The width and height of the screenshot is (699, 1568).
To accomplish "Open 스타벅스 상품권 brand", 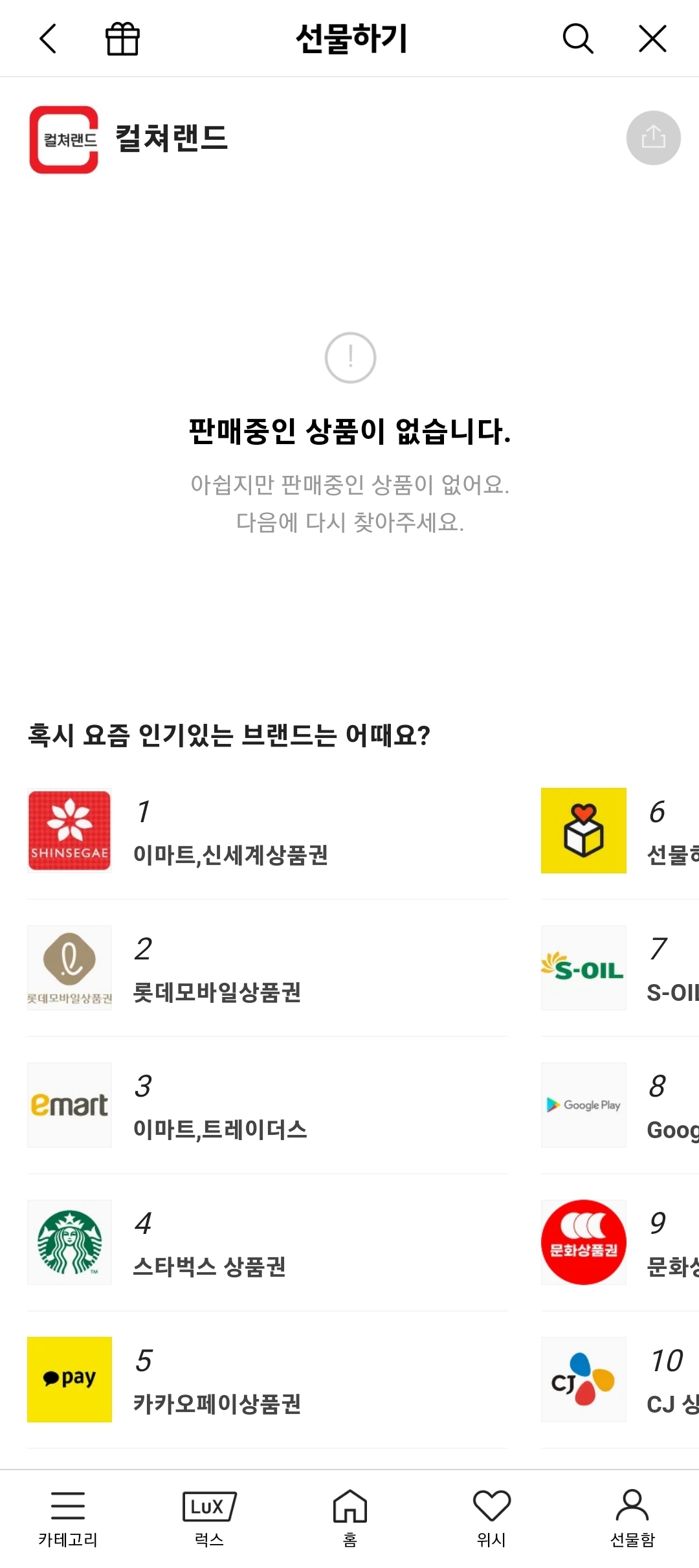I will [267, 1242].
